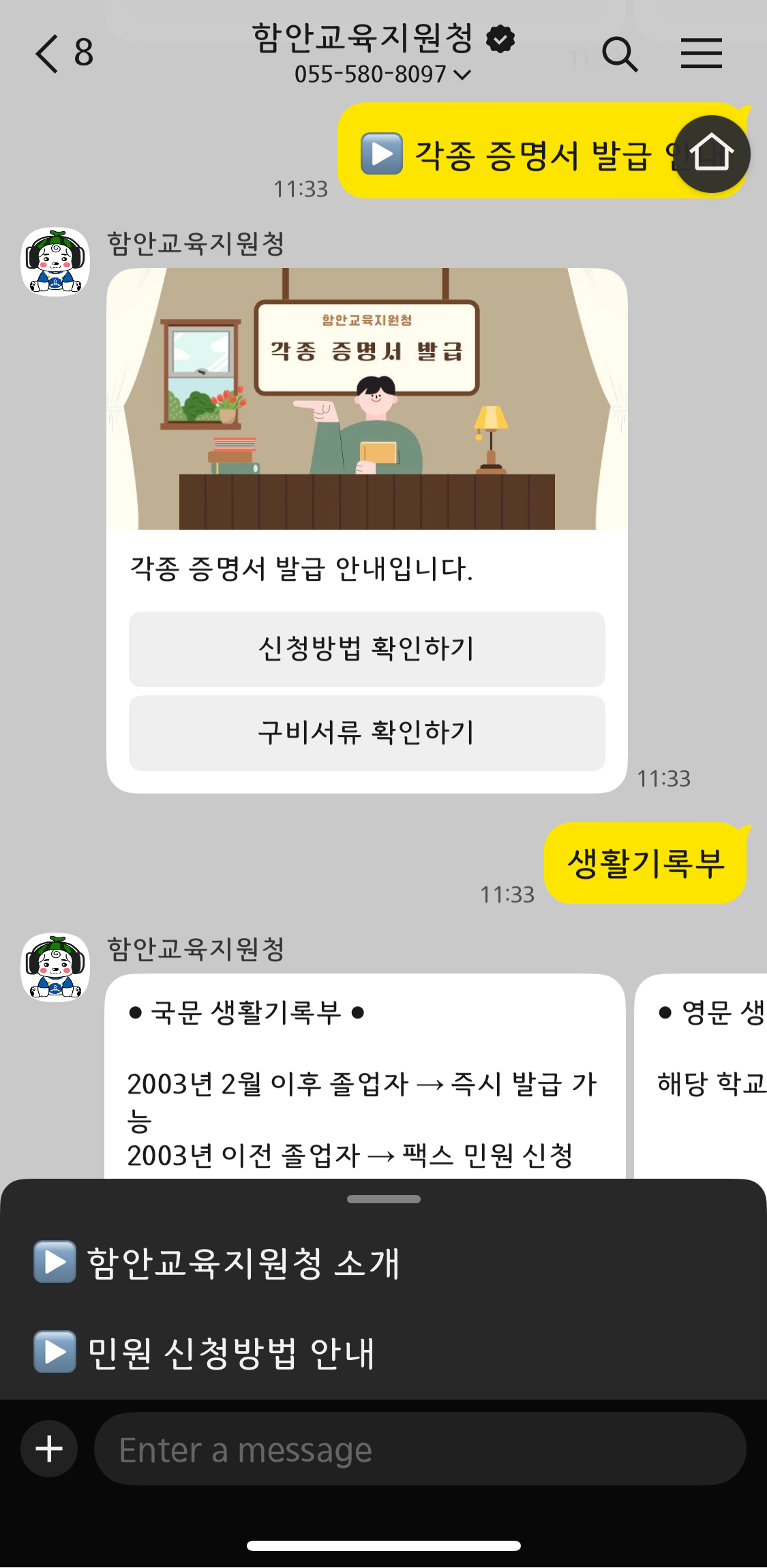This screenshot has width=767, height=1568.
Task: Tap the bottom sheet drag handle
Action: pyautogui.click(x=383, y=1199)
